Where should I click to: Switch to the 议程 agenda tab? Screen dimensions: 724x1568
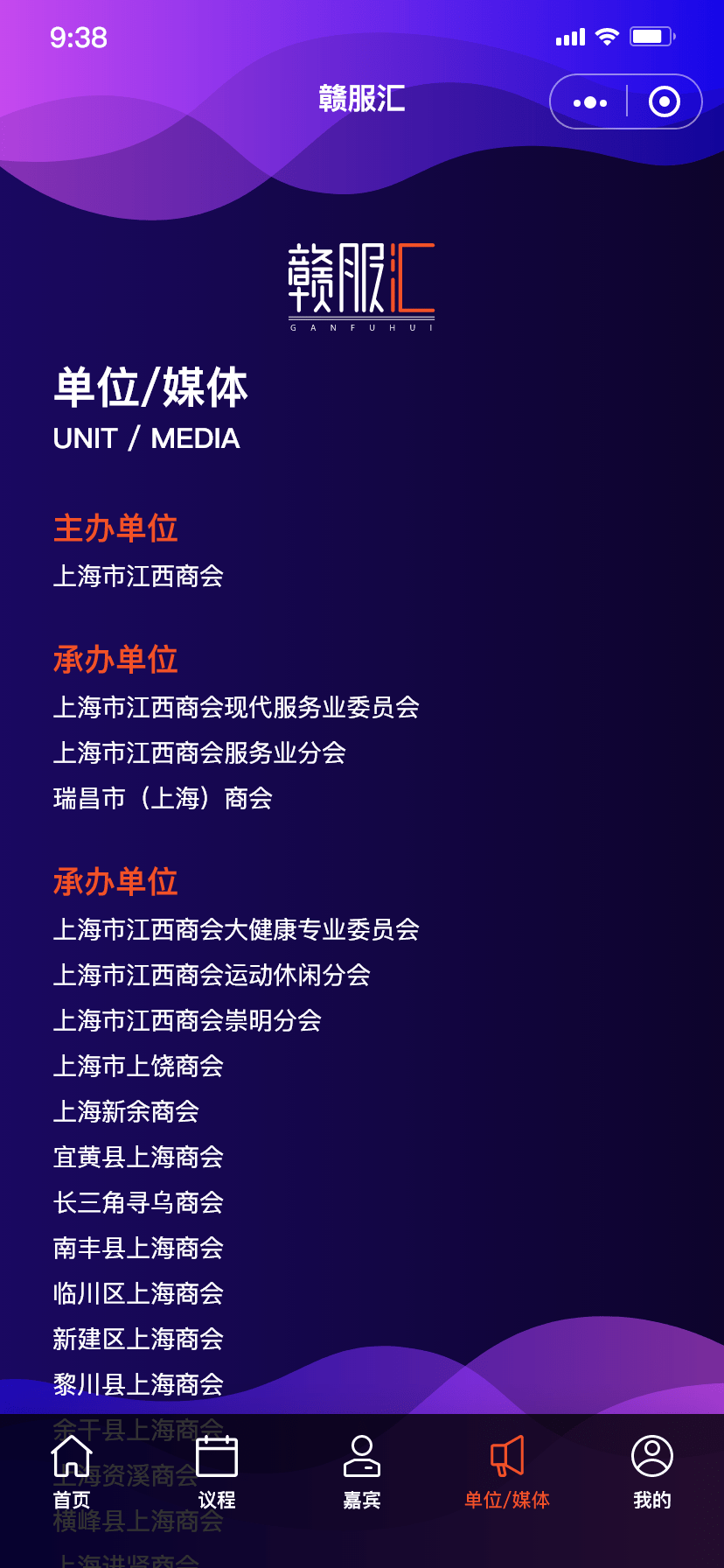[x=217, y=1473]
